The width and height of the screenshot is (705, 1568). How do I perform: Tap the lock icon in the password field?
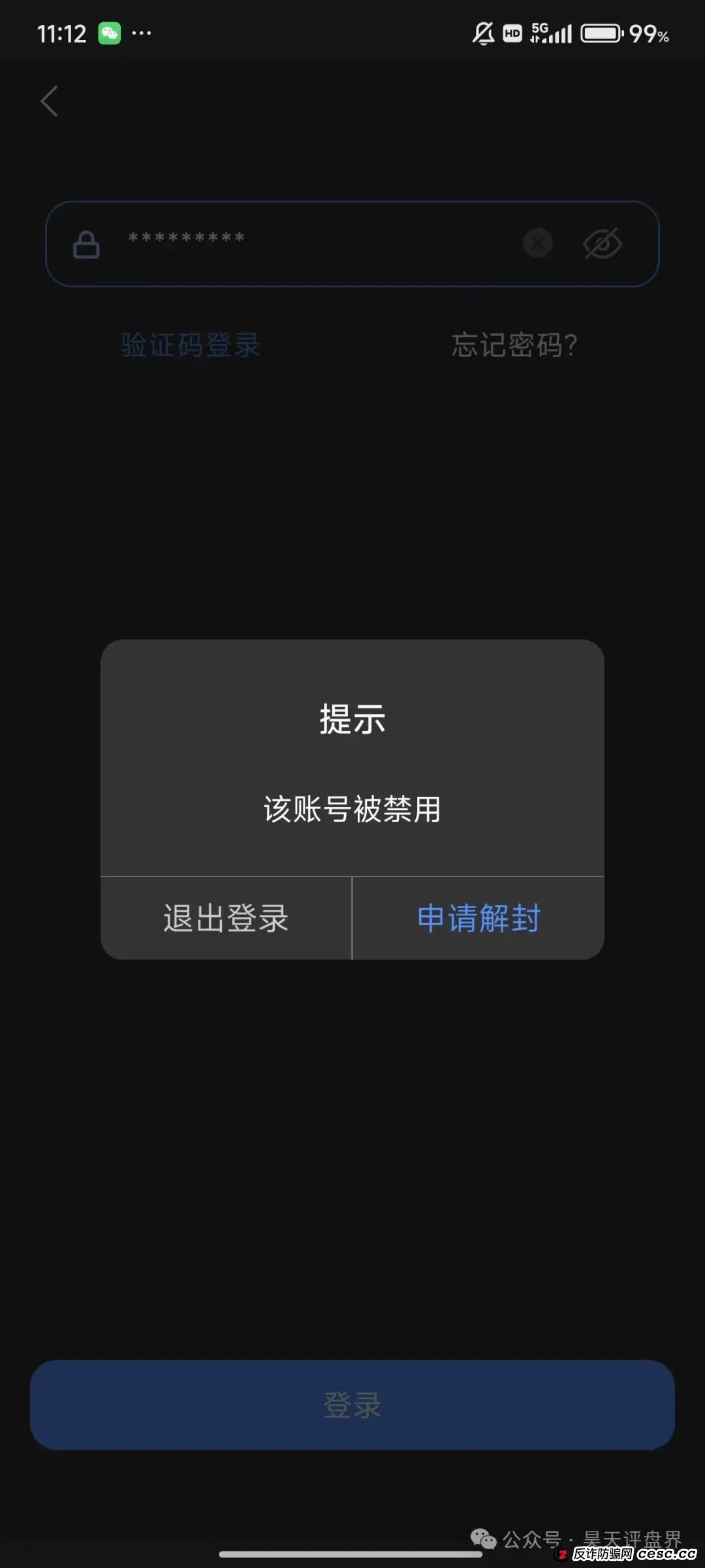pos(86,243)
